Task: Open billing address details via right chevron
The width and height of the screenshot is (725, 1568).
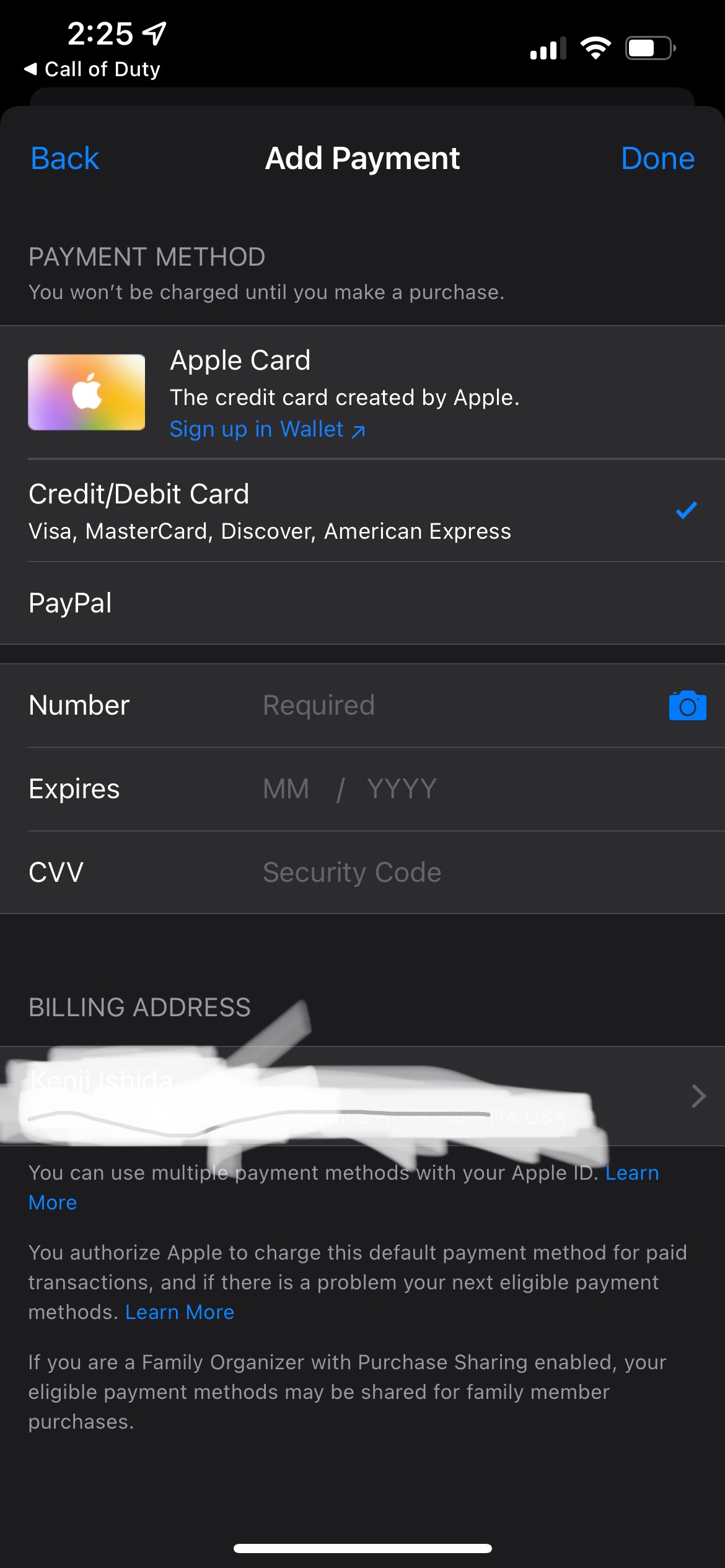Action: pyautogui.click(x=696, y=1096)
